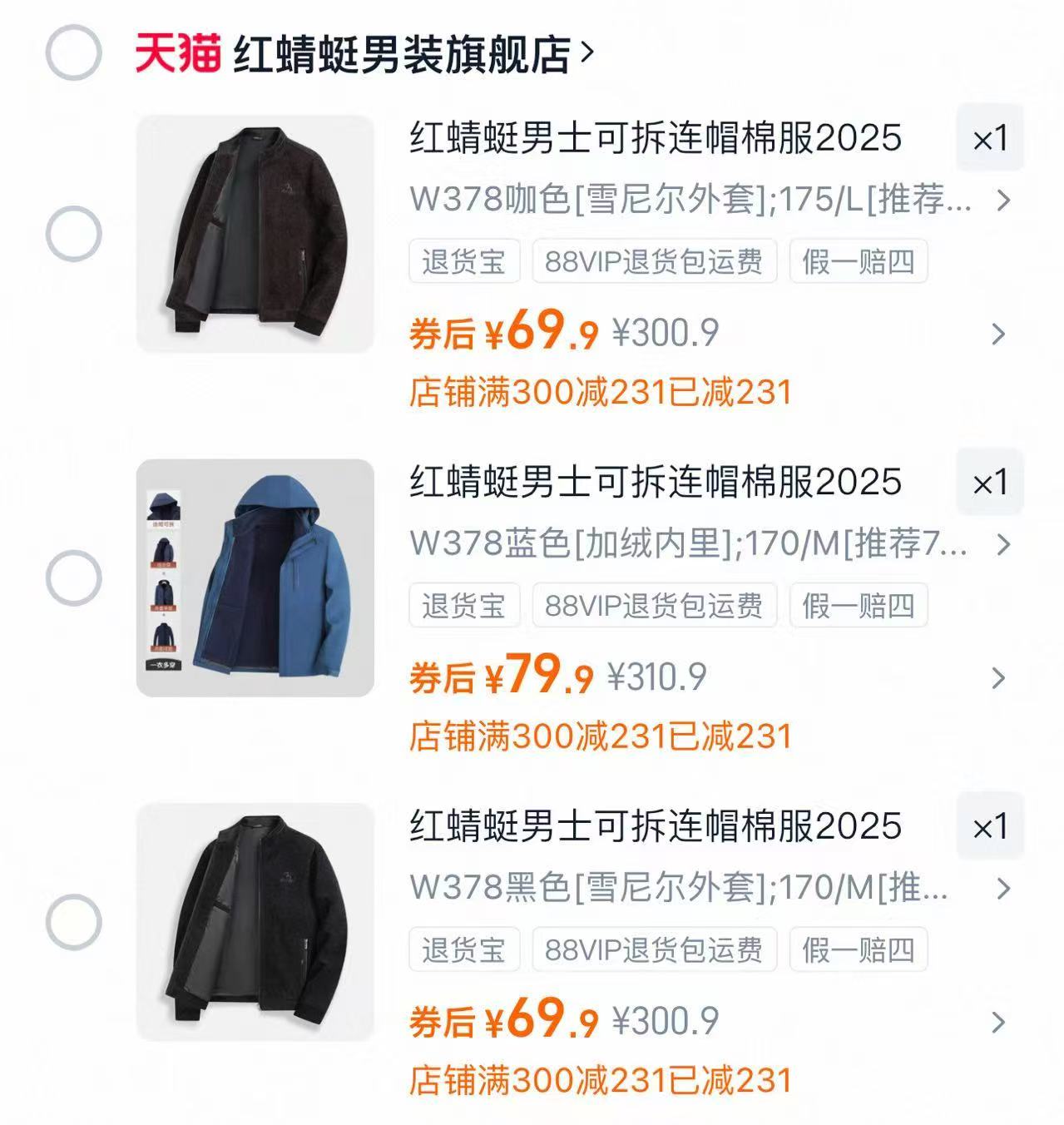
Task: Click the 88VIP退货包运费 tag on the black jacket
Action: [656, 949]
